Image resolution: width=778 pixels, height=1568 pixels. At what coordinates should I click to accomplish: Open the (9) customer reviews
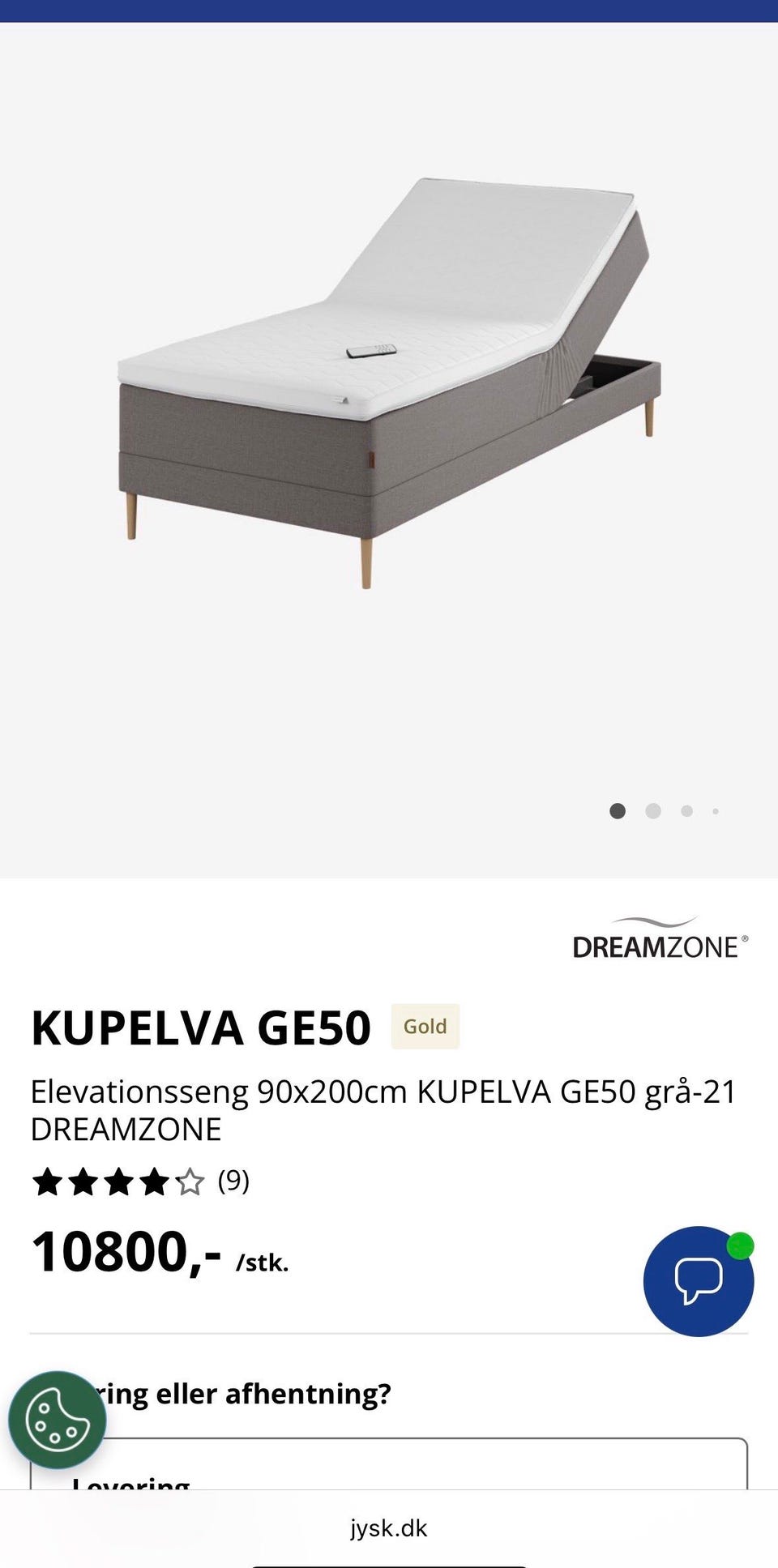coord(233,1182)
